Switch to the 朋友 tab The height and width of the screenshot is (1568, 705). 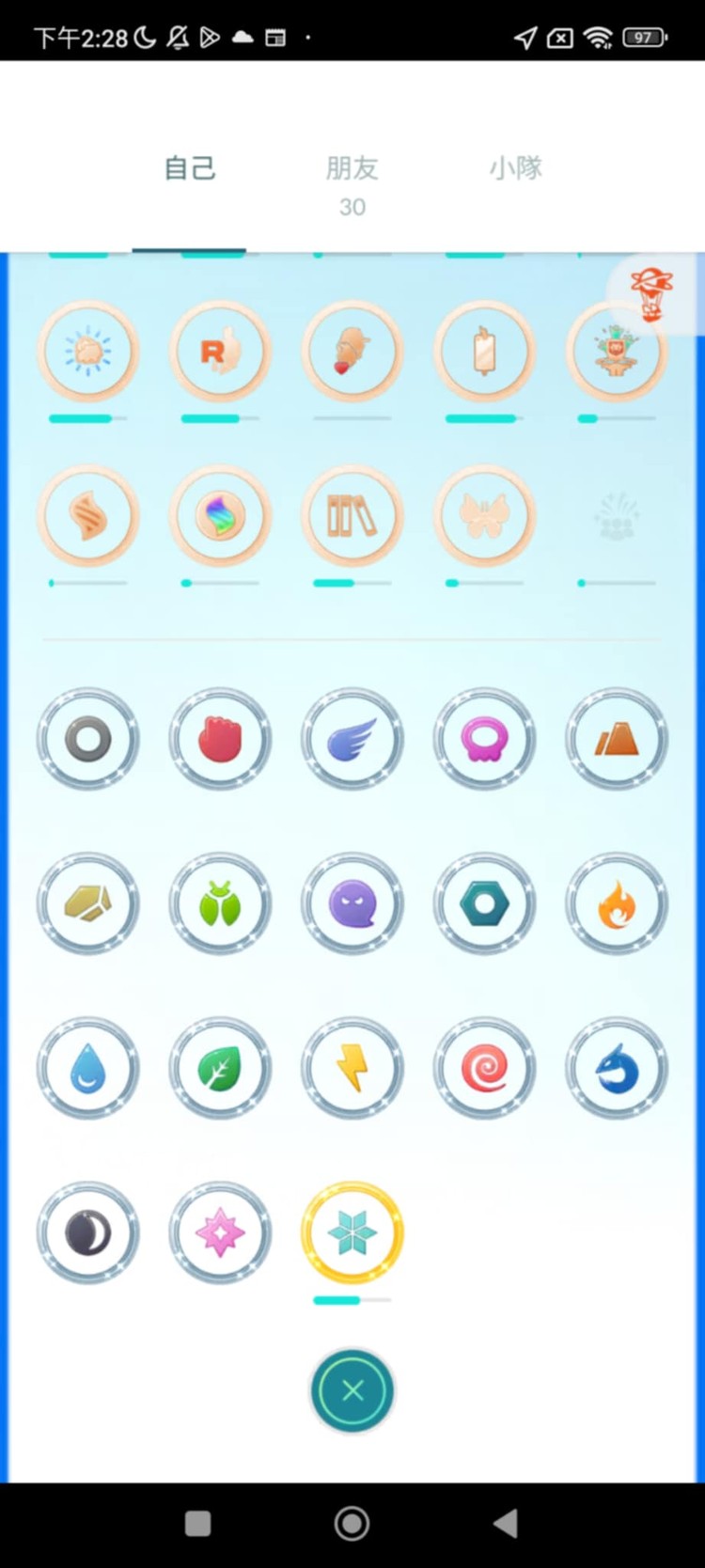[352, 169]
